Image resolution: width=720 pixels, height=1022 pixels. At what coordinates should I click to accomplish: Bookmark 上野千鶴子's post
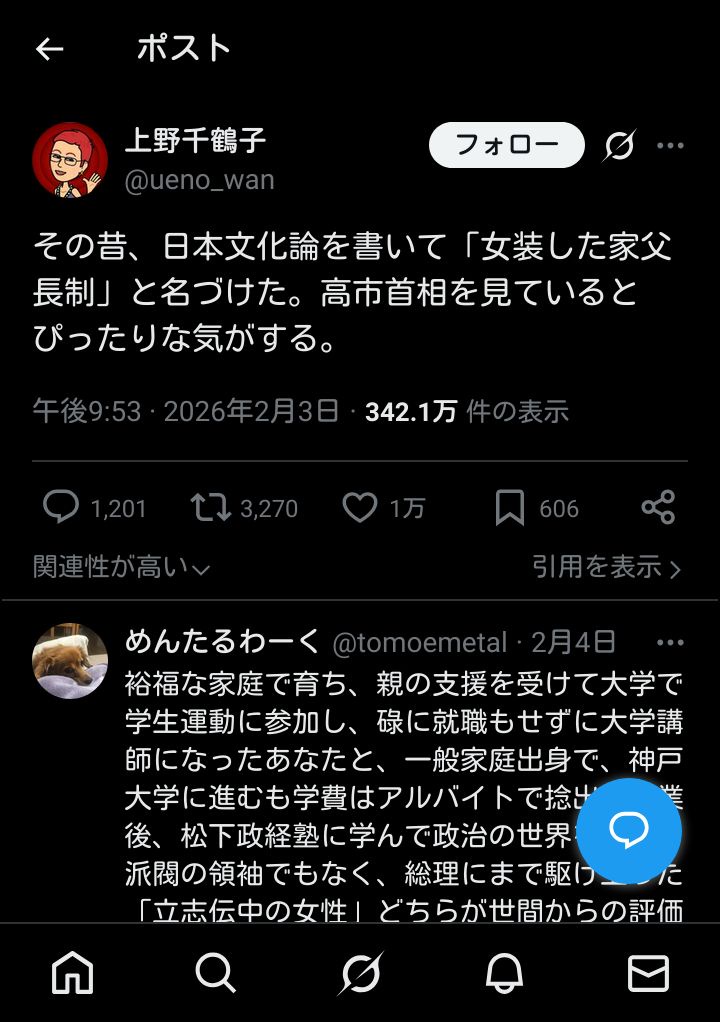coord(510,508)
